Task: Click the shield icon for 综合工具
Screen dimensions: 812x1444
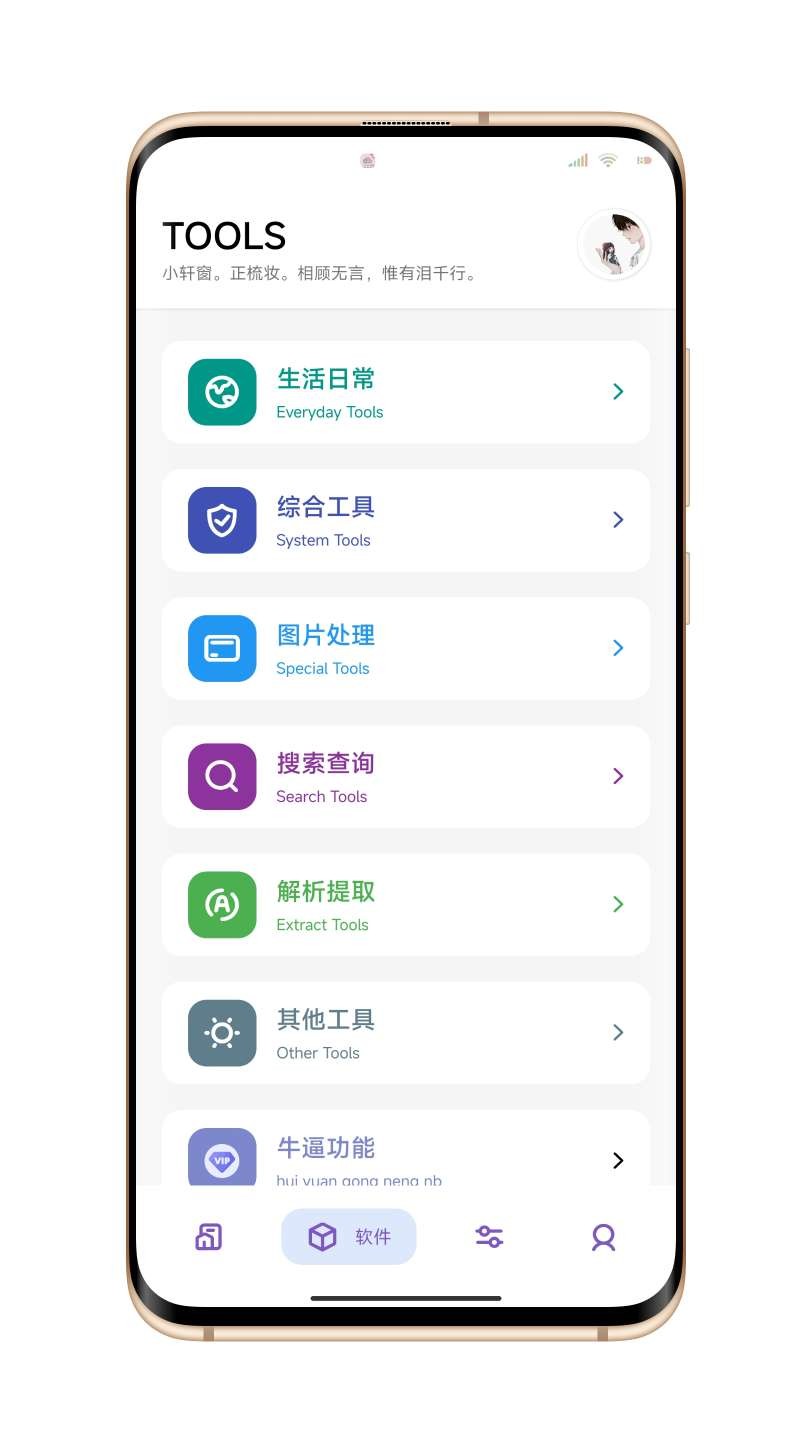Action: click(222, 520)
